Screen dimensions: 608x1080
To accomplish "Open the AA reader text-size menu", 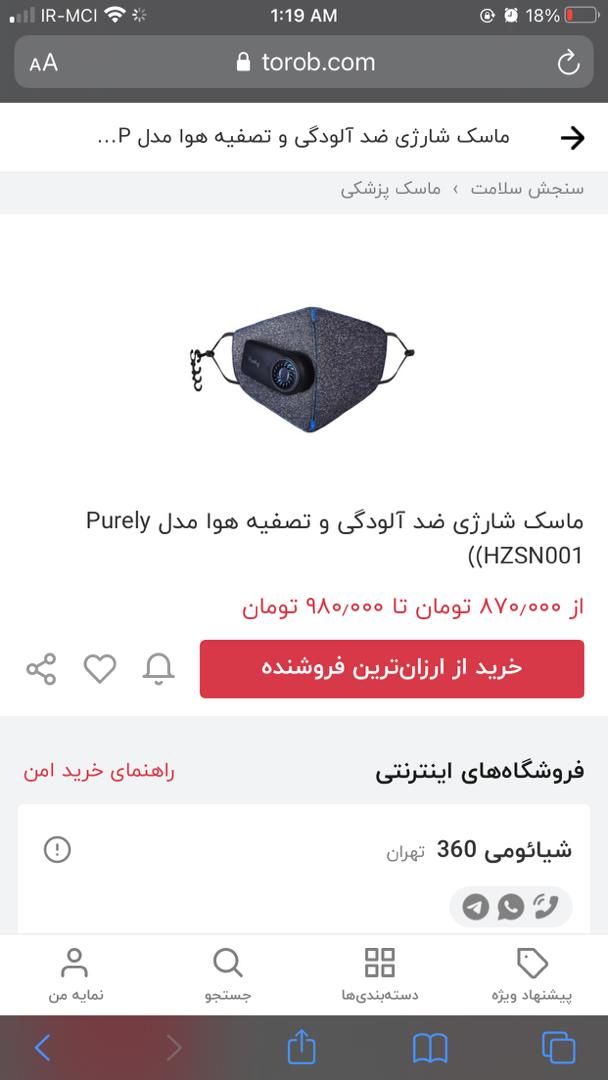I will [x=43, y=63].
